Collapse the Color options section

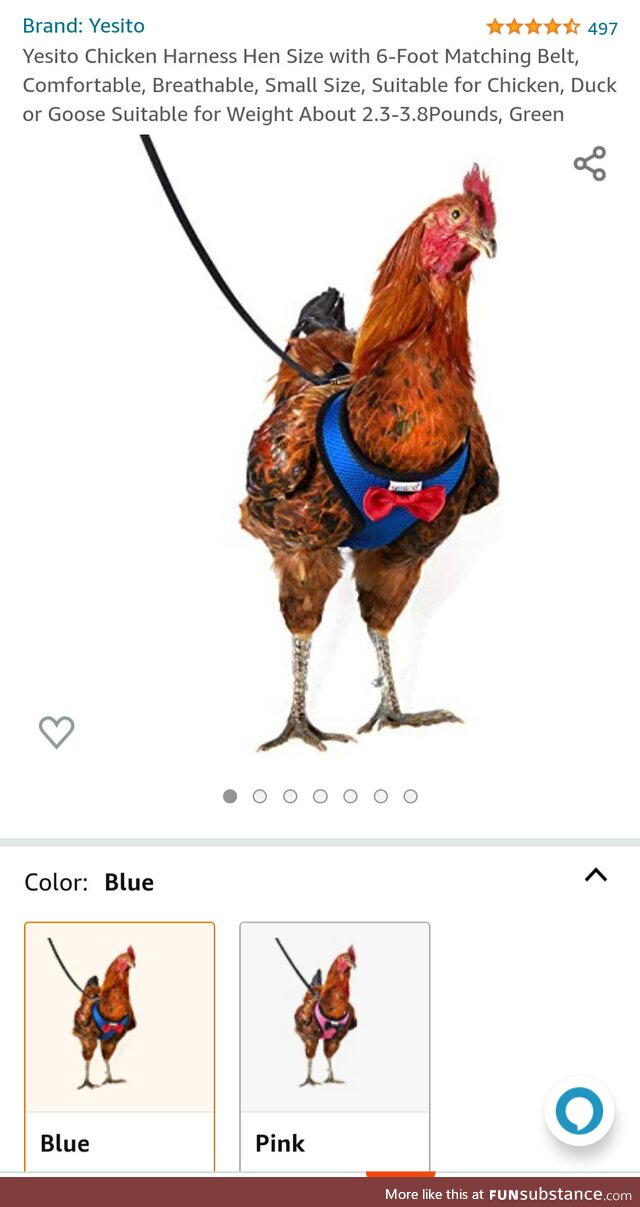pos(596,875)
